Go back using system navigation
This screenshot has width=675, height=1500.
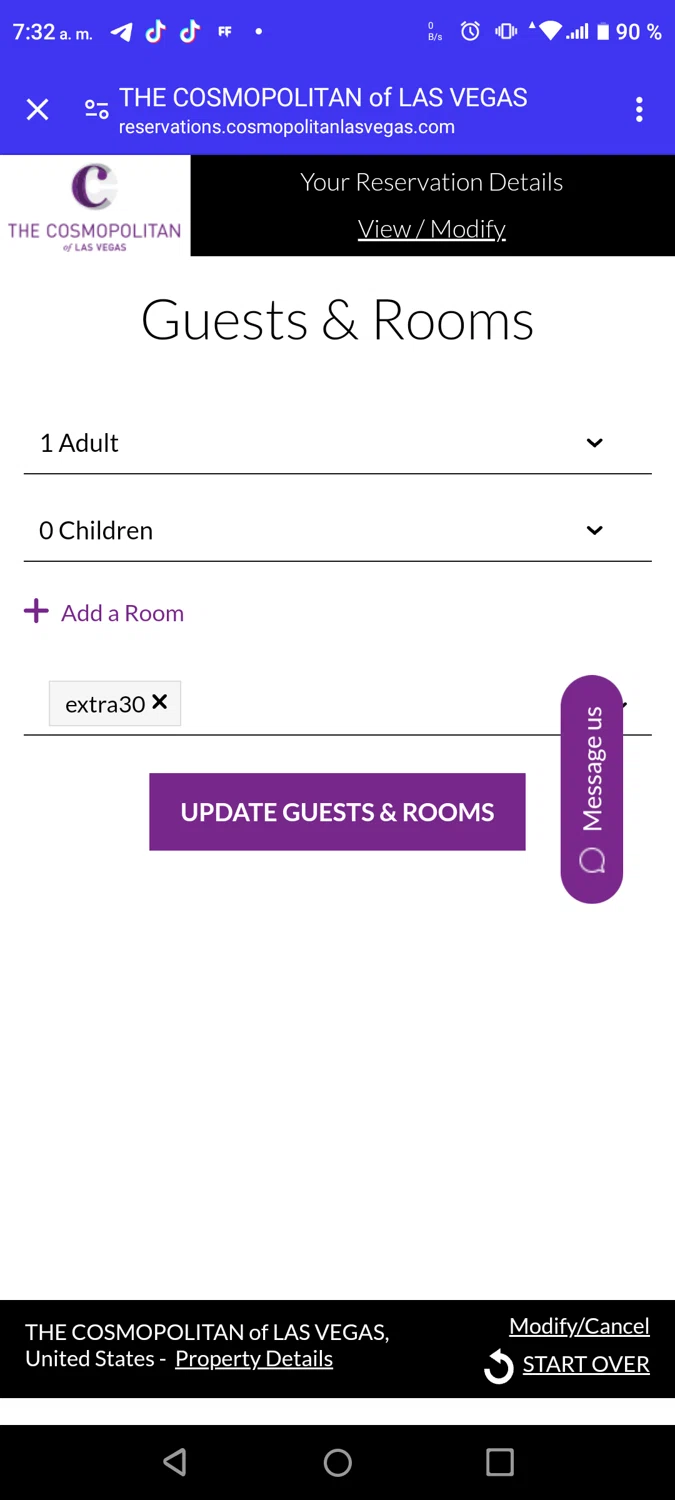[x=175, y=1462]
